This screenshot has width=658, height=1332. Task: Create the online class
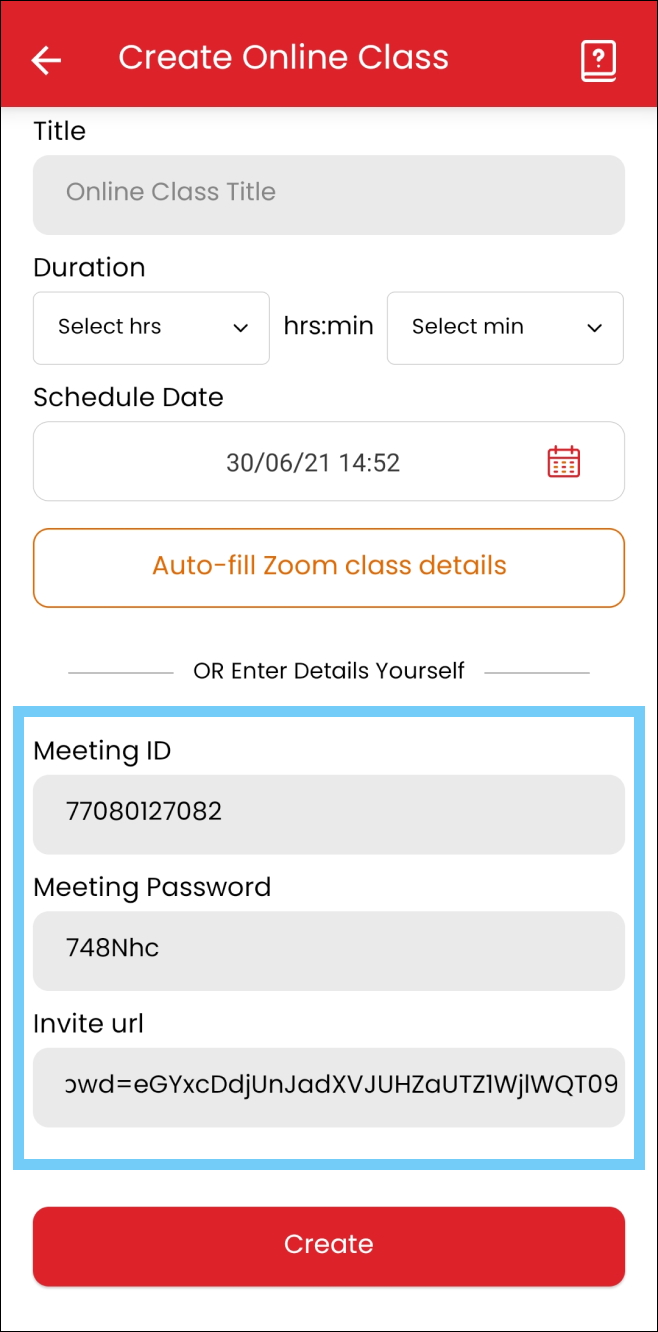328,1245
